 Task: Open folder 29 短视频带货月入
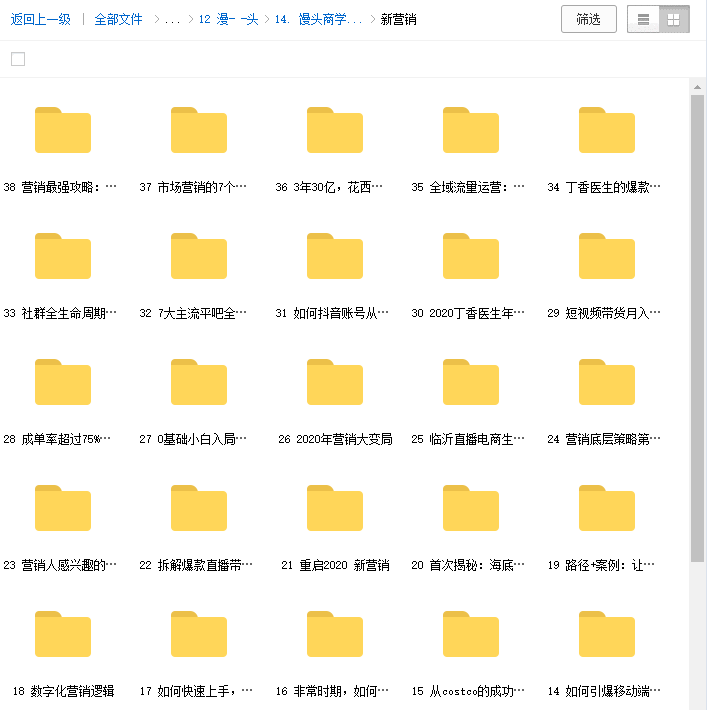click(607, 257)
